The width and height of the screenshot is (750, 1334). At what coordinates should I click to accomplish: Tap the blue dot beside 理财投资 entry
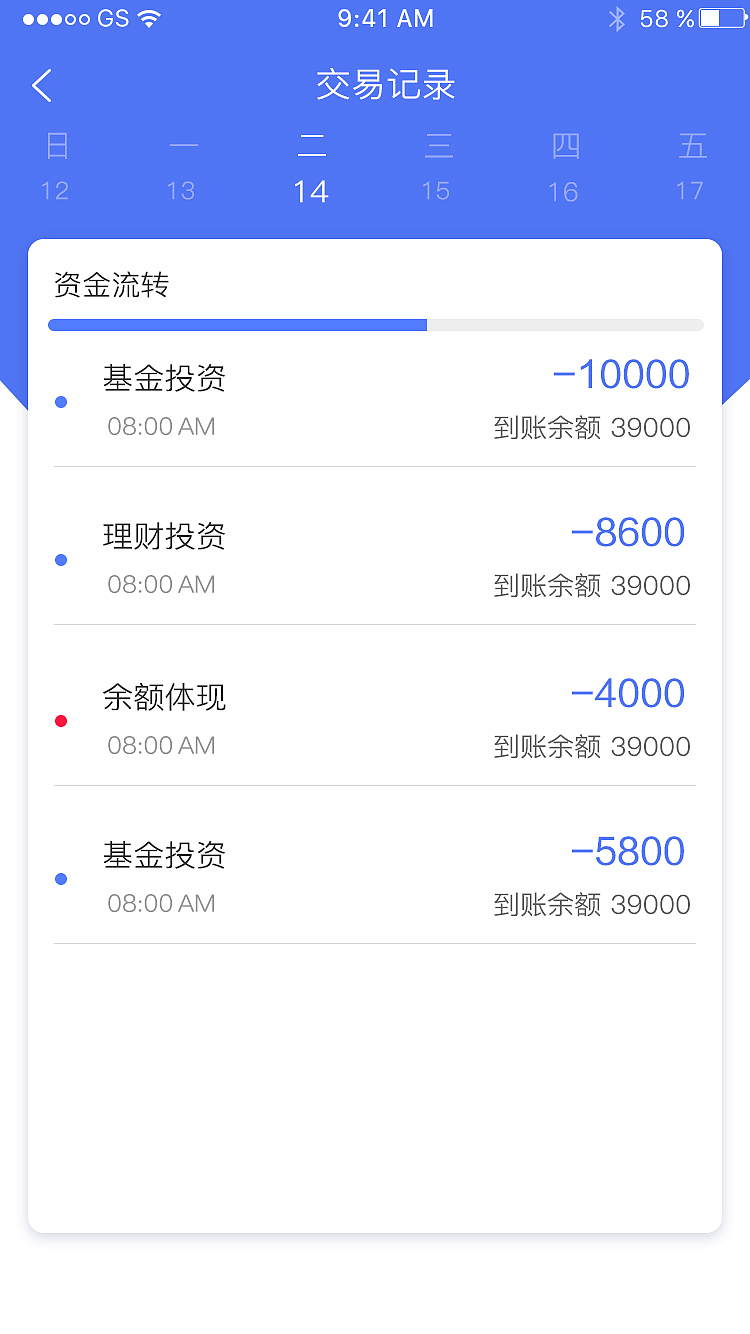coord(61,560)
